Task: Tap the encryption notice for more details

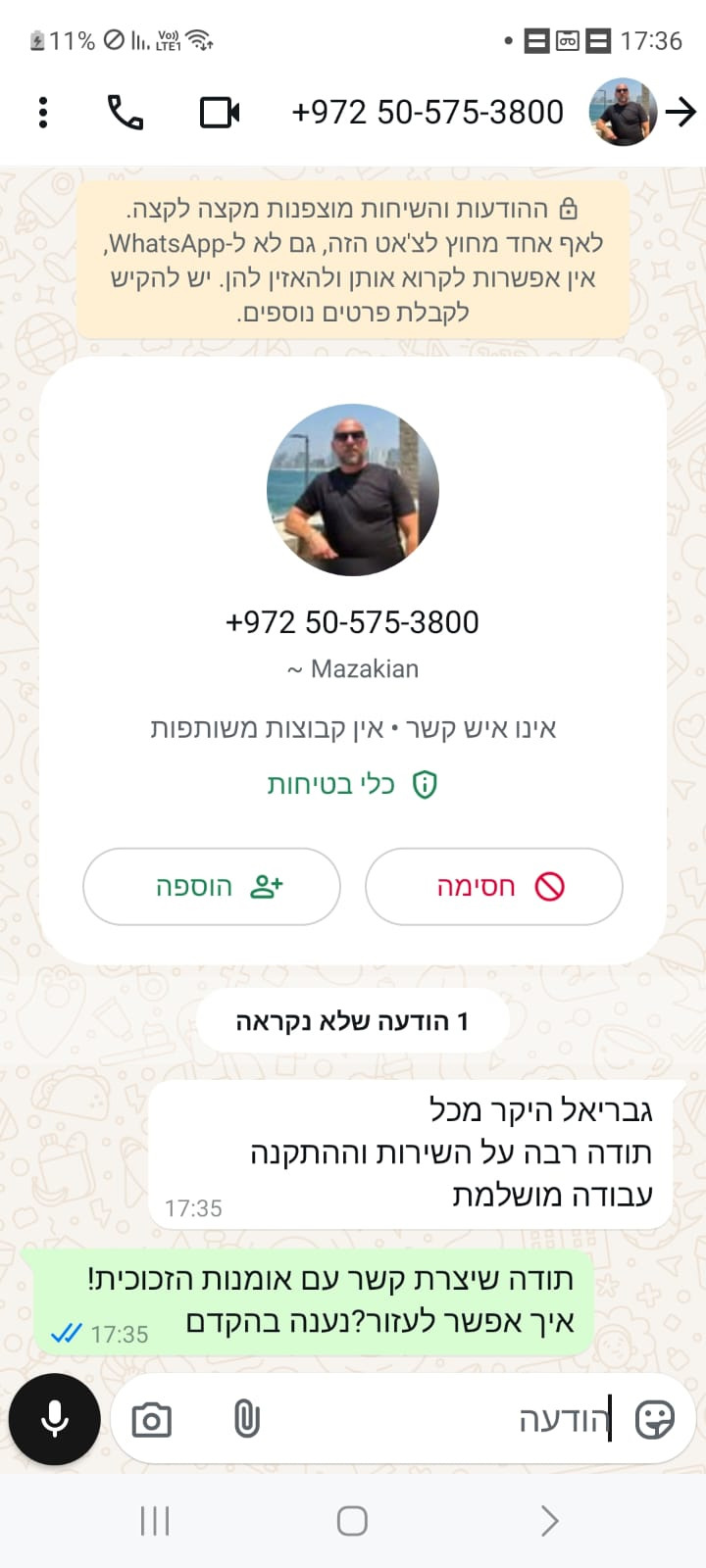Action: pyautogui.click(x=353, y=260)
